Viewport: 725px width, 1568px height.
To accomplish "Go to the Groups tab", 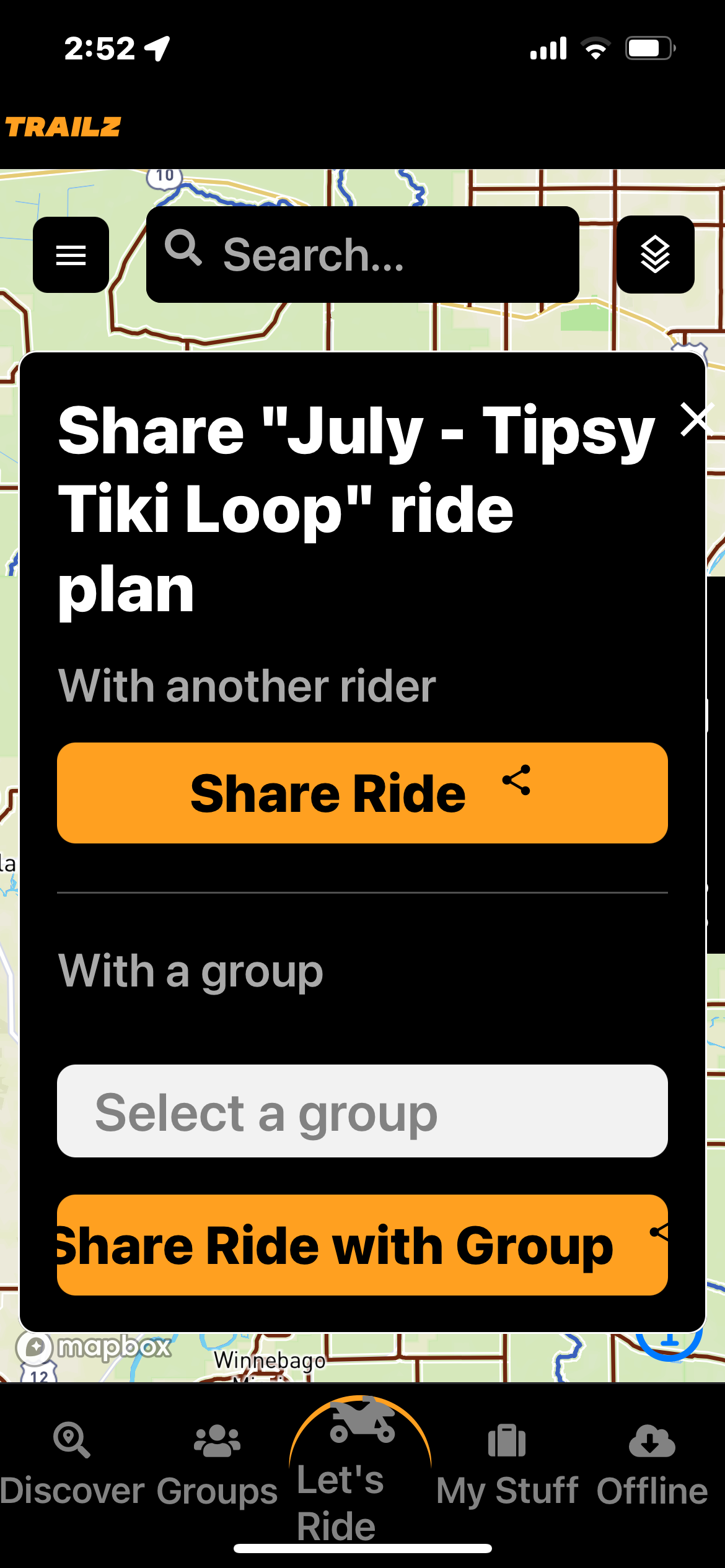I will [217, 1463].
